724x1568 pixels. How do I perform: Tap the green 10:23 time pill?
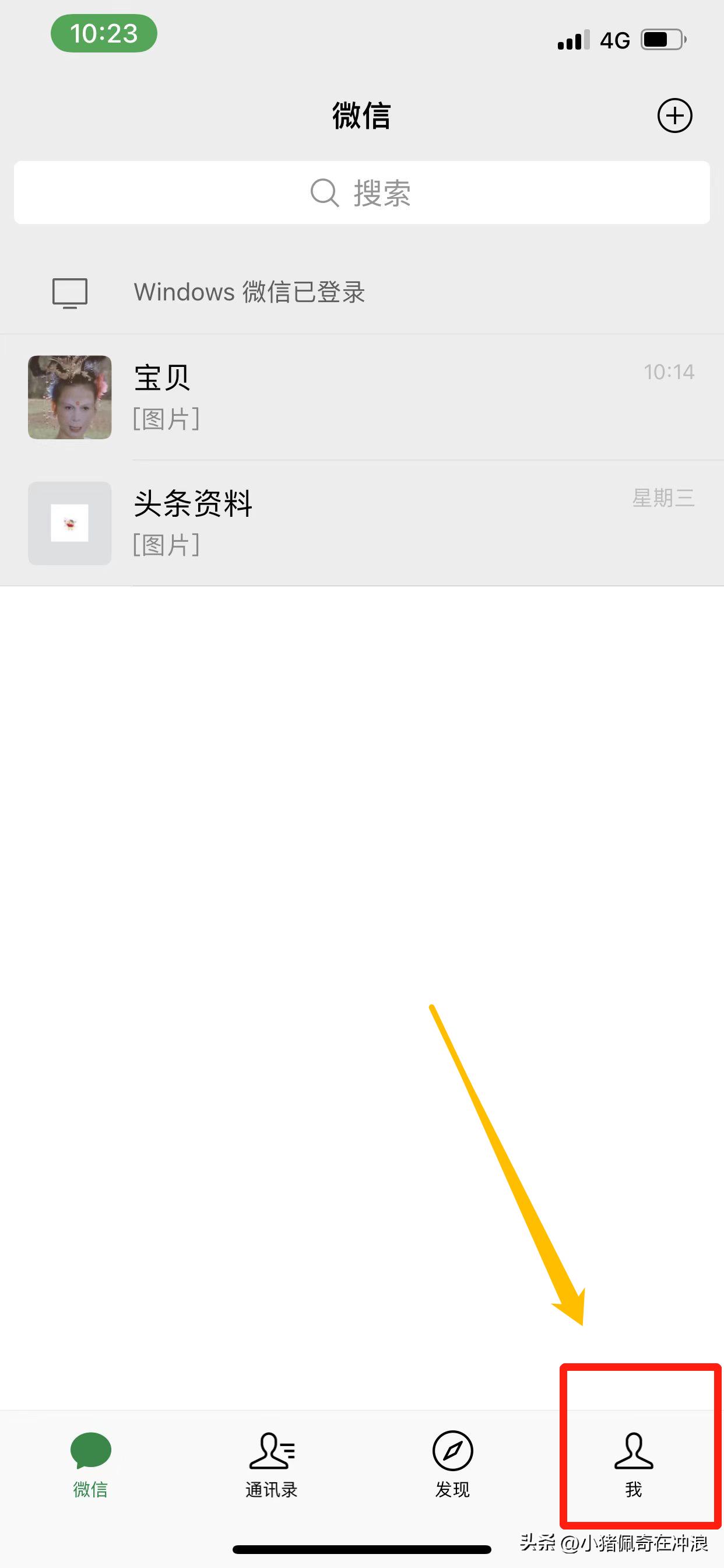click(103, 33)
